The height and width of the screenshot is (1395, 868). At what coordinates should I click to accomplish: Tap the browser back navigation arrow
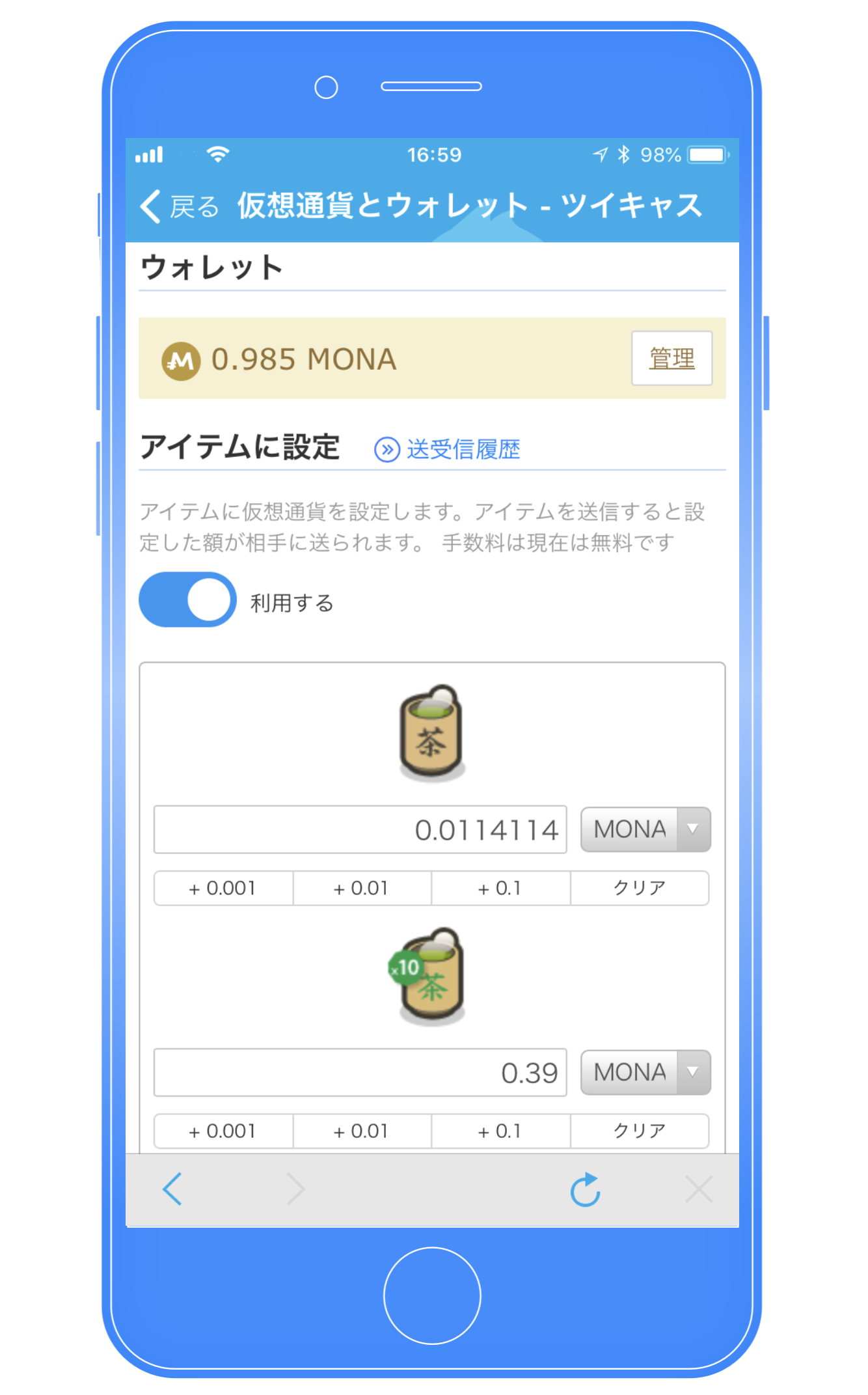171,1188
